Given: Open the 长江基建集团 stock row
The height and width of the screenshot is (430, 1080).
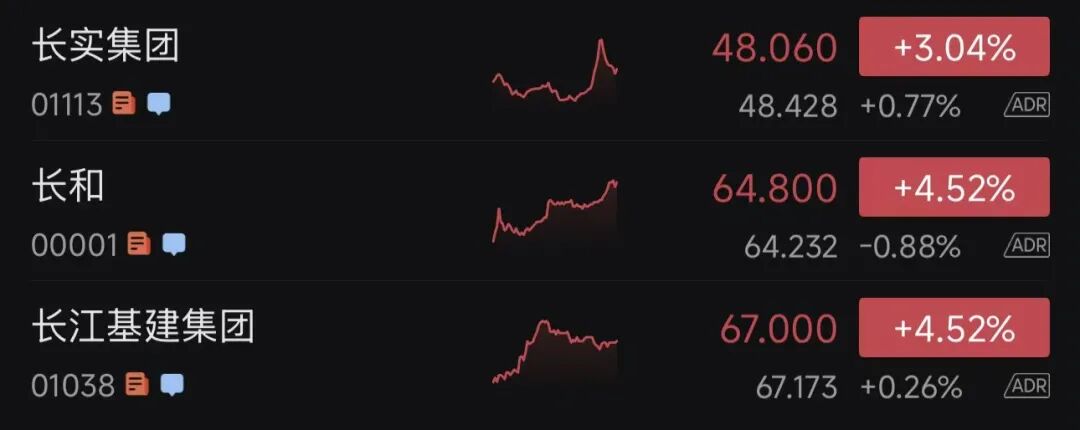Looking at the screenshot, I should [143, 327].
